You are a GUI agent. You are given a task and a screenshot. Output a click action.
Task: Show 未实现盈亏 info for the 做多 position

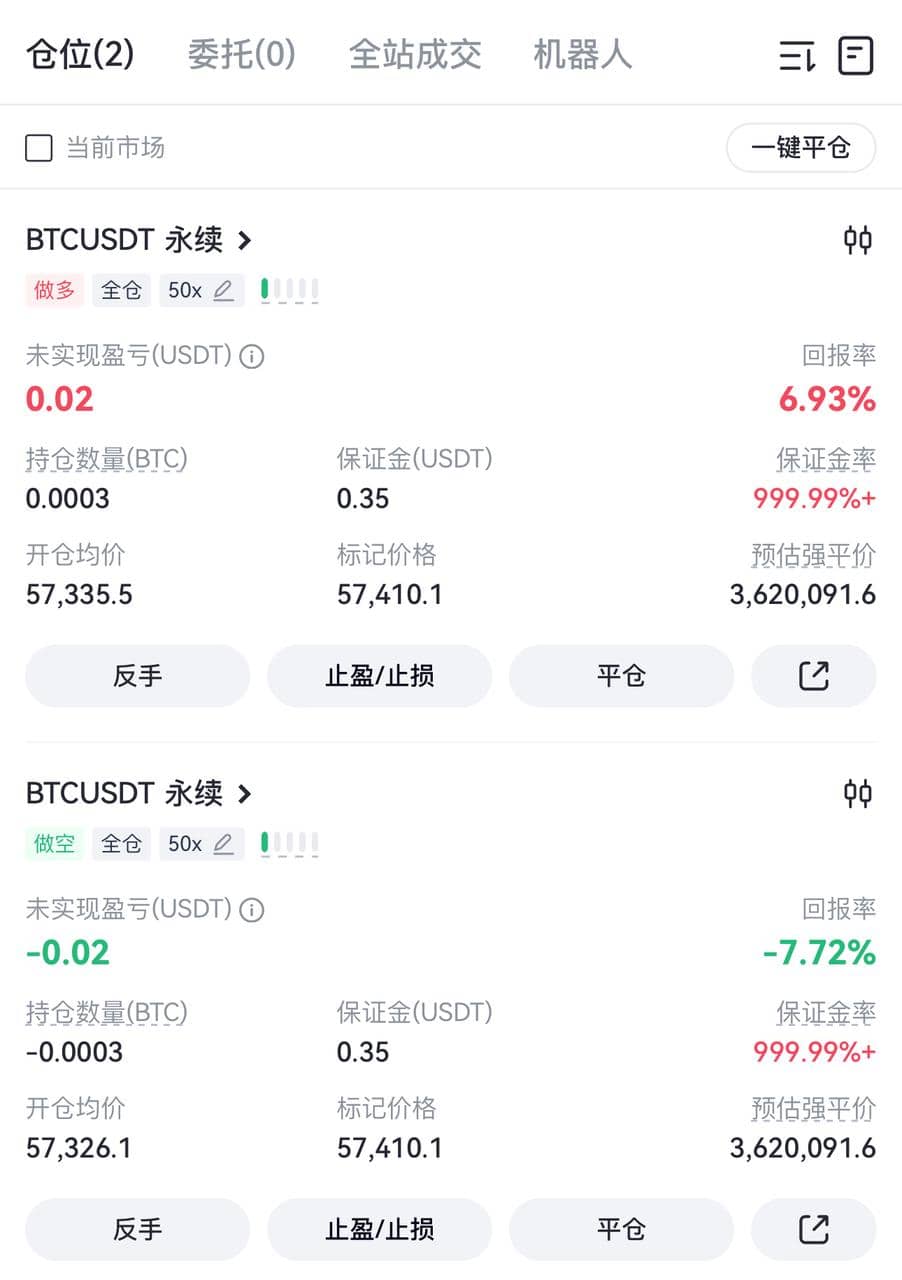point(253,356)
